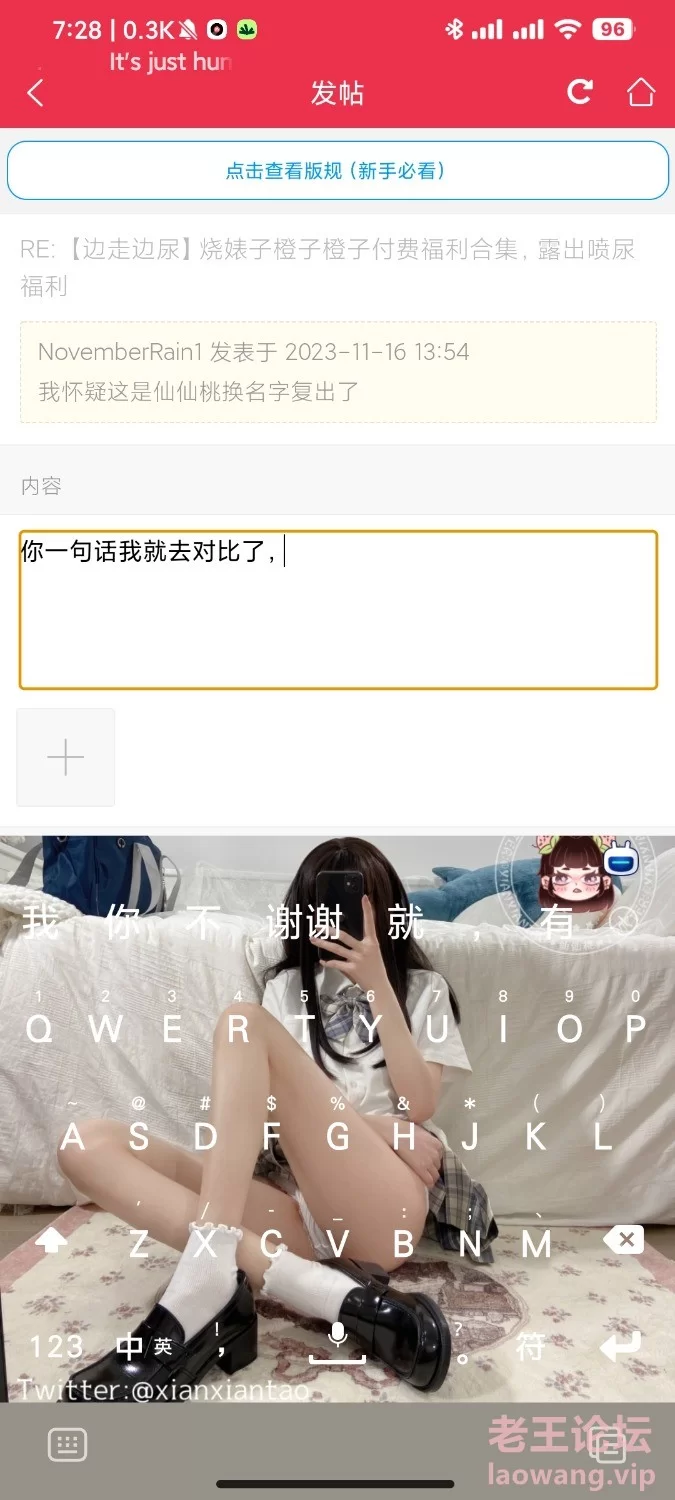
Task: Tap the backspace key
Action: [x=623, y=1241]
